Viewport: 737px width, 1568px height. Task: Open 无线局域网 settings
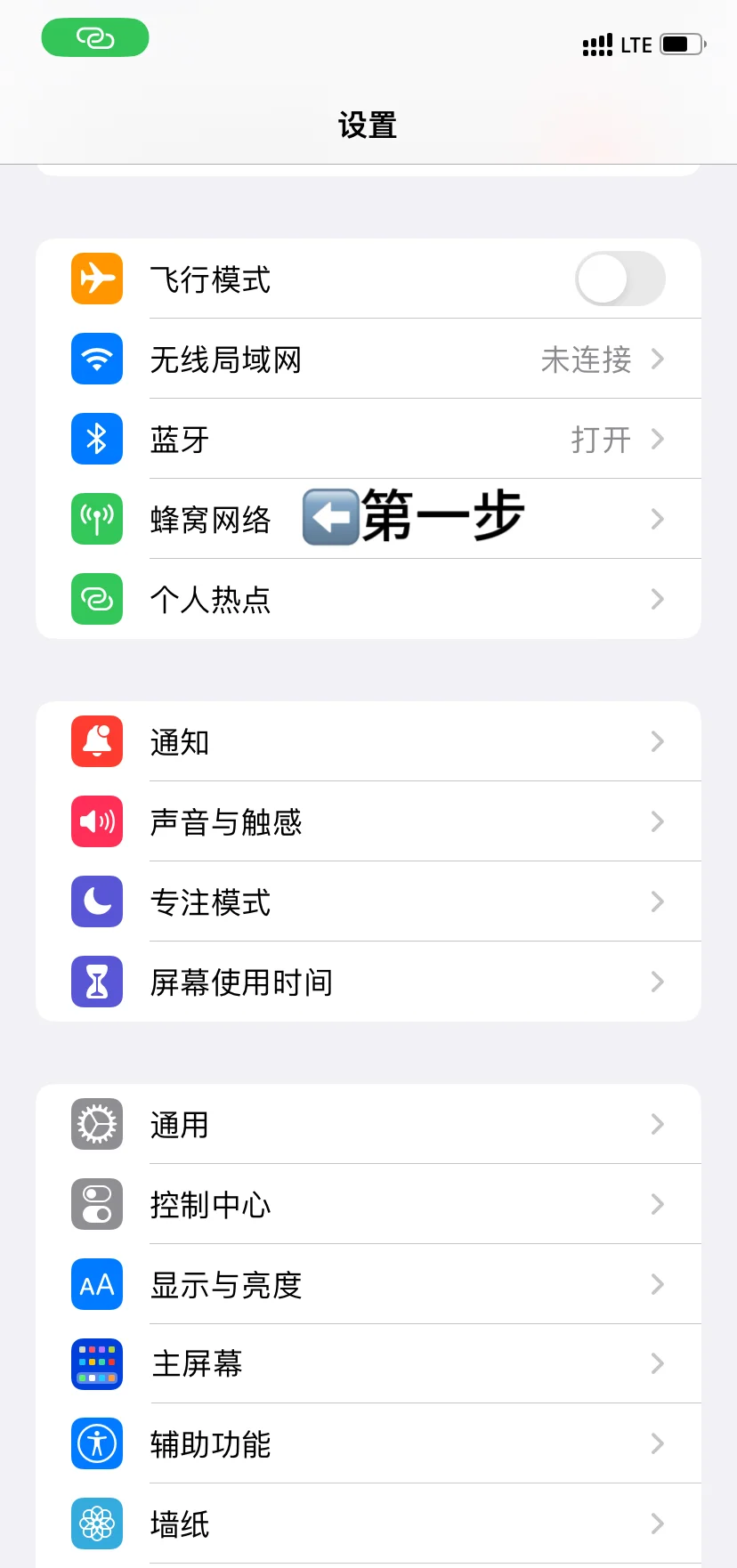coord(368,359)
